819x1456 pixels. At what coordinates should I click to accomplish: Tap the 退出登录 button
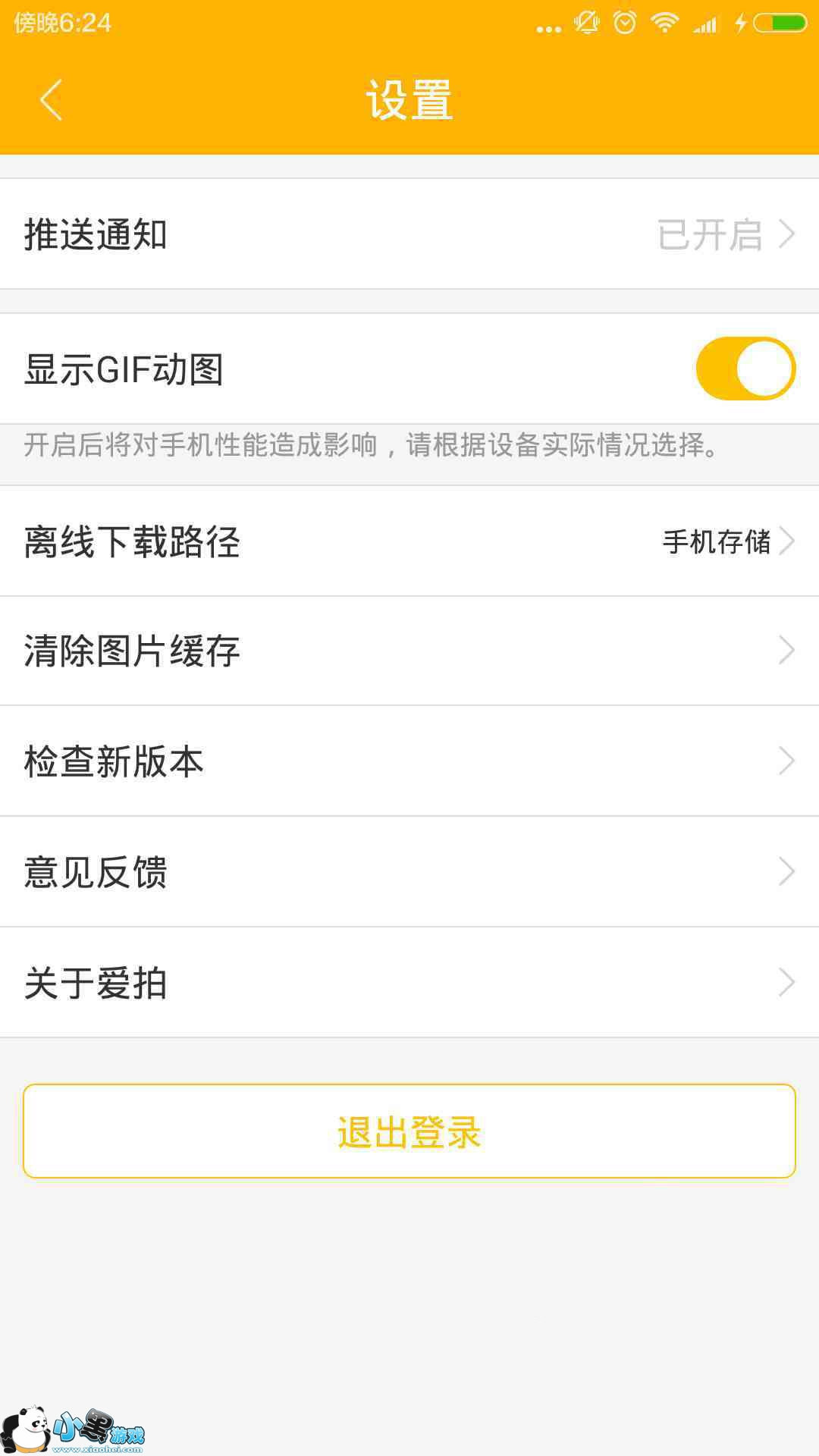click(409, 1131)
